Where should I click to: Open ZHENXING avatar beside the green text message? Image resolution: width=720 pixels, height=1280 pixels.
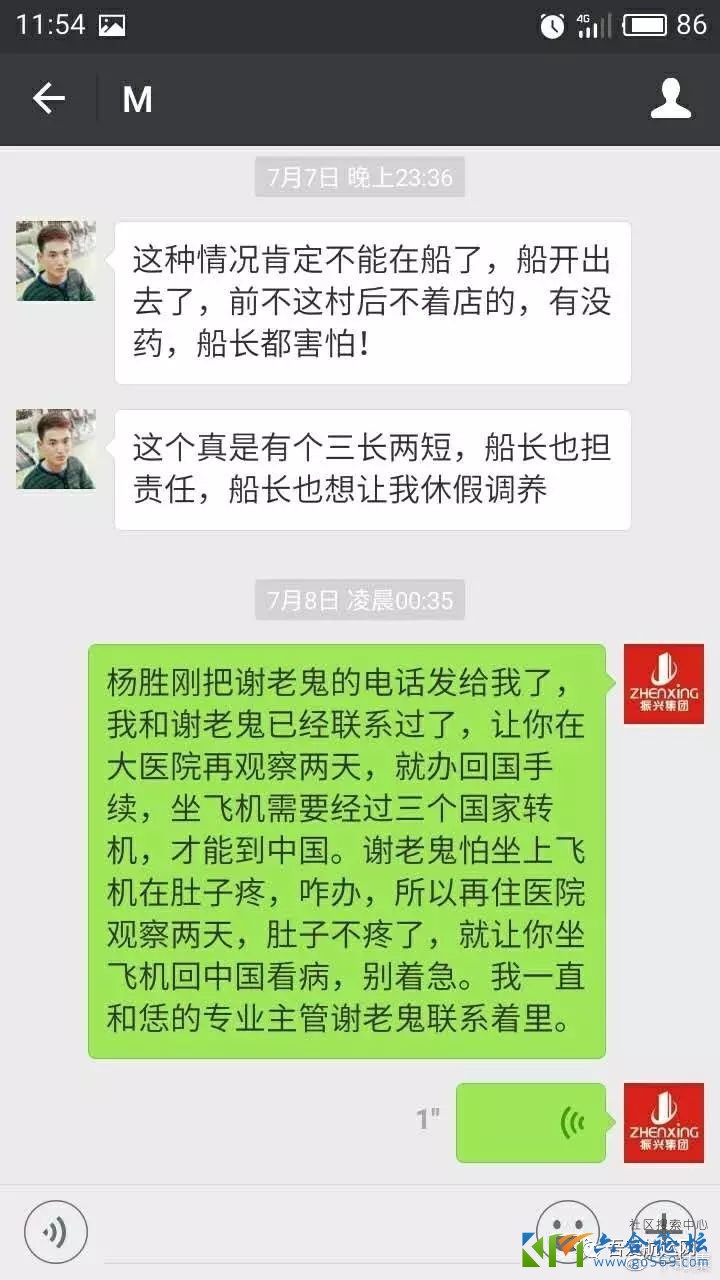click(x=663, y=684)
